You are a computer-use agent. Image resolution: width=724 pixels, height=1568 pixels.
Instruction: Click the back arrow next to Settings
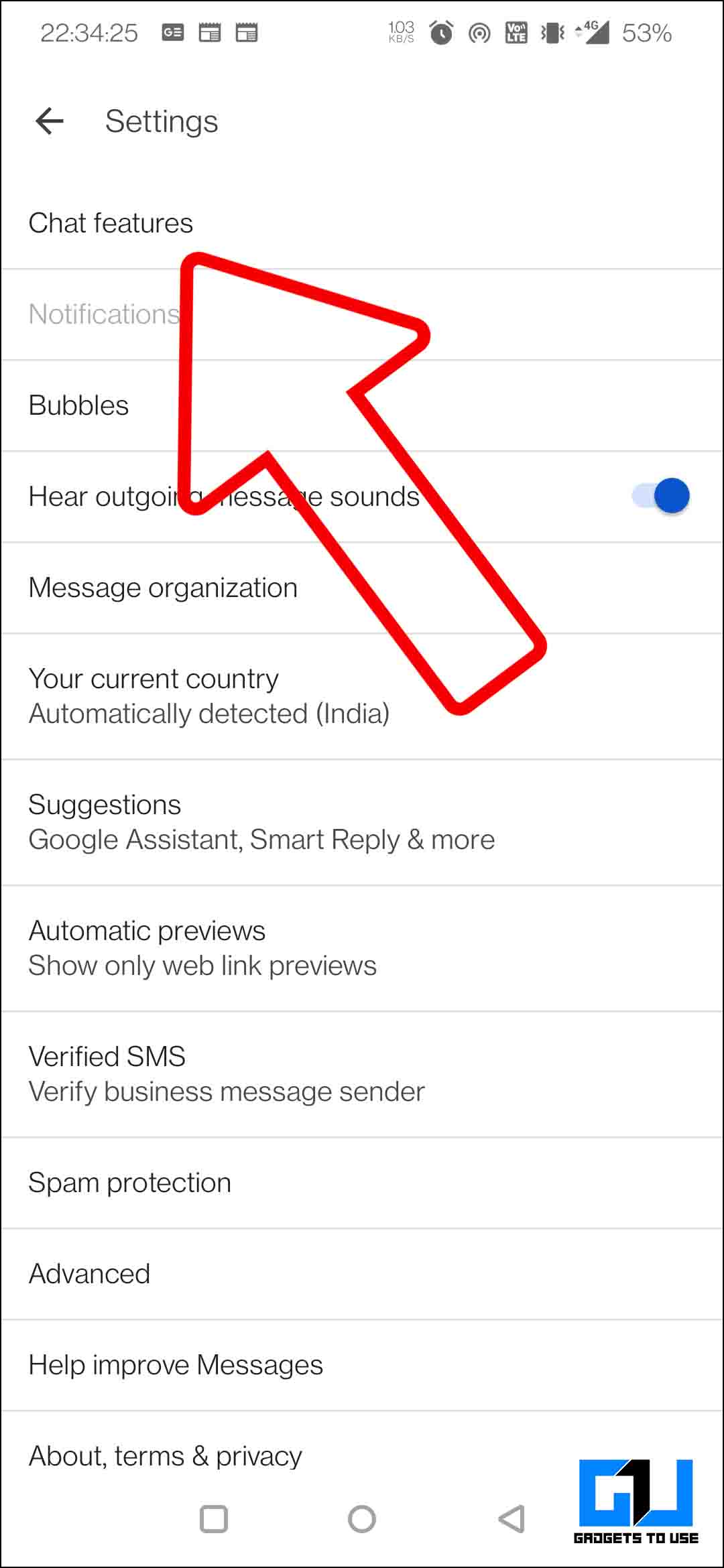tap(48, 121)
